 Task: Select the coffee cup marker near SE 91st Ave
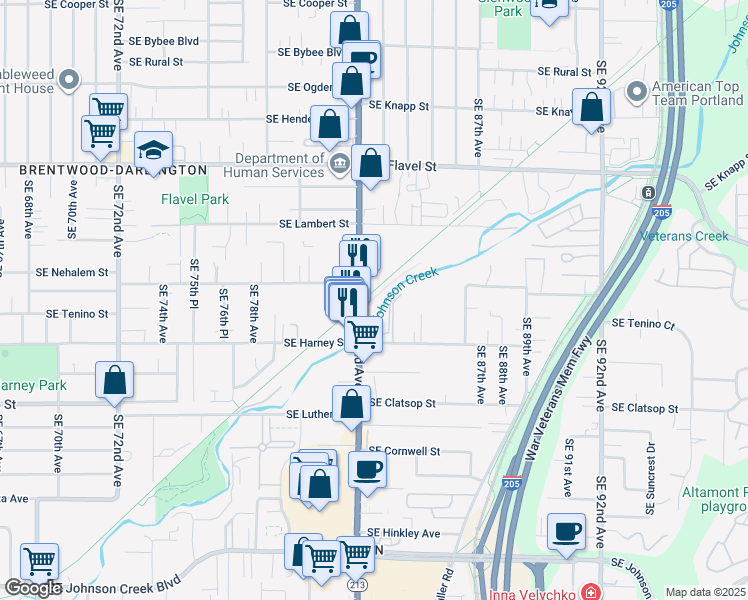point(566,532)
